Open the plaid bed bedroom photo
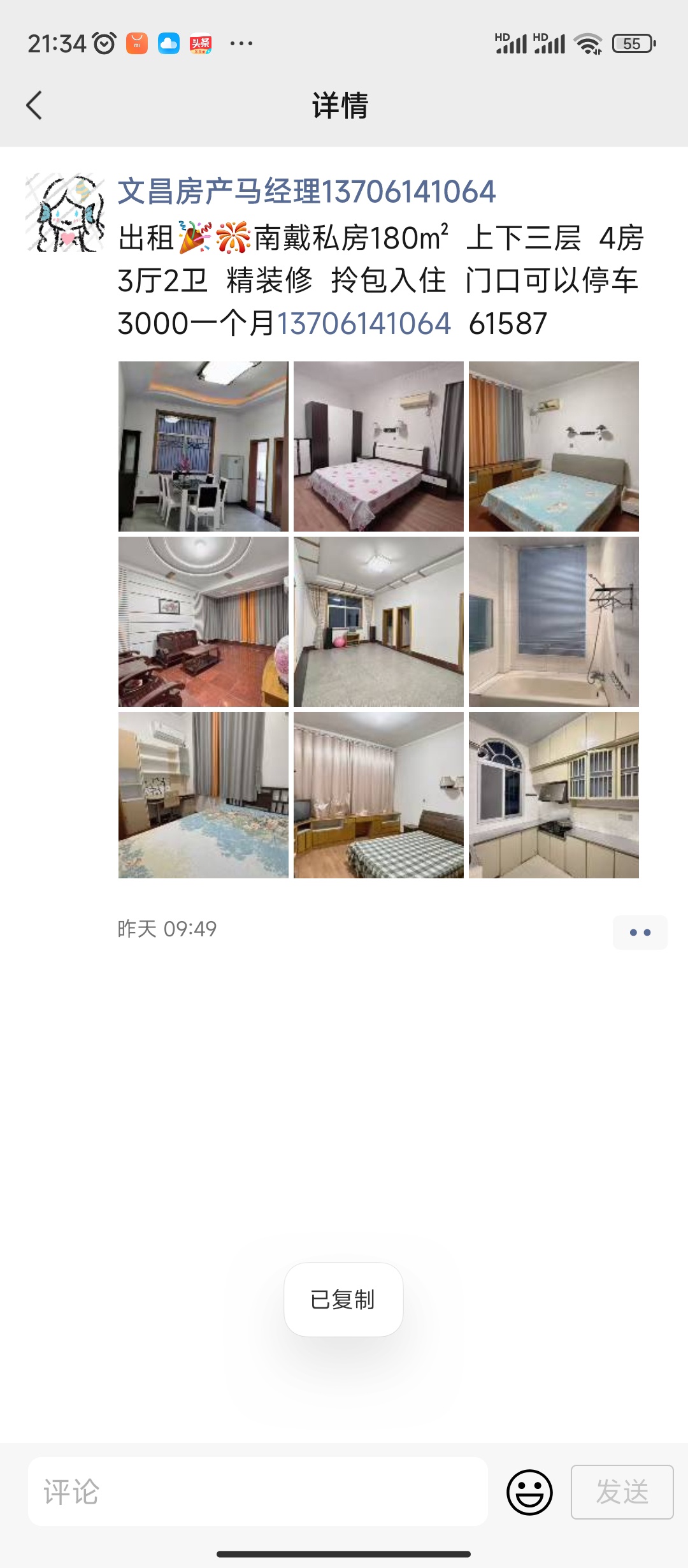688x1568 pixels. (378, 795)
